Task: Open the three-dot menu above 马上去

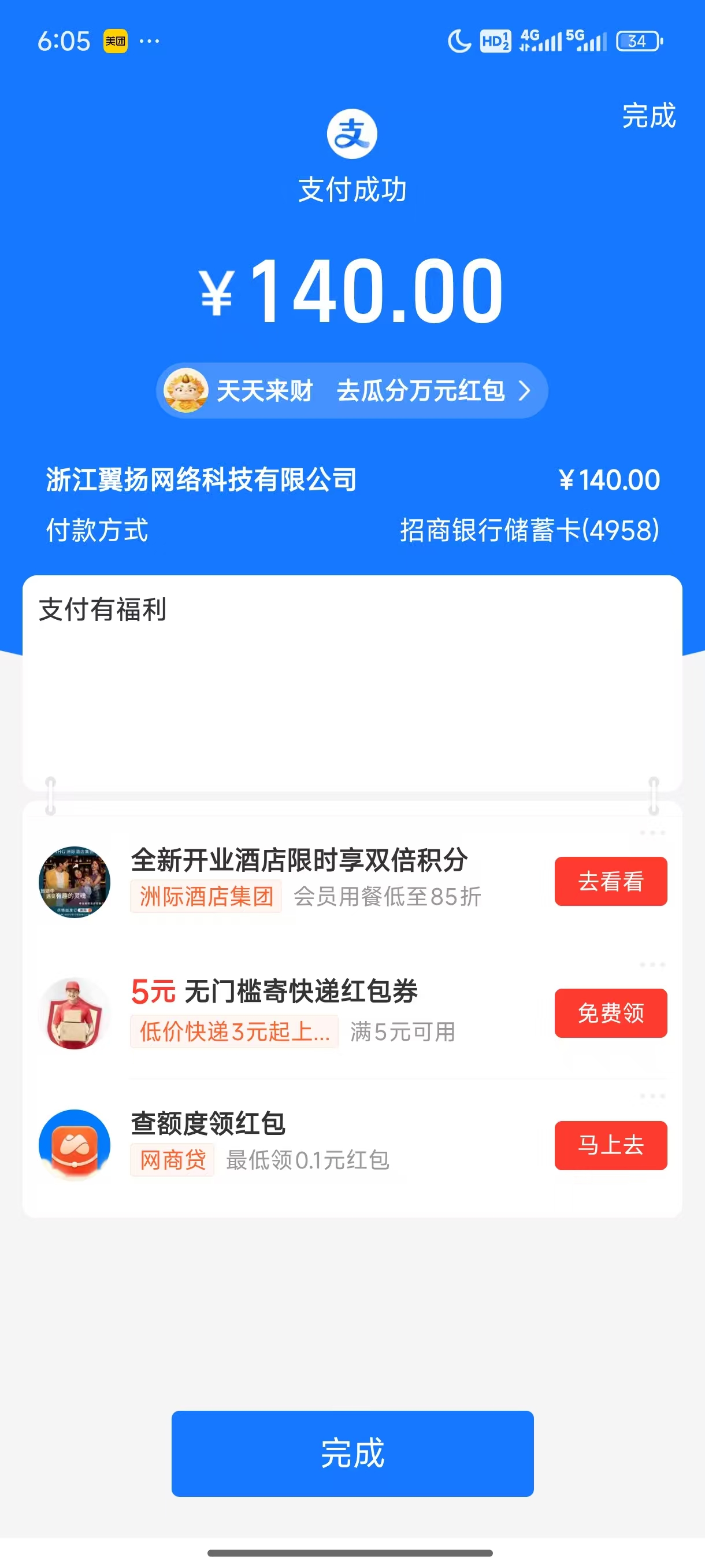Action: [x=652, y=1096]
